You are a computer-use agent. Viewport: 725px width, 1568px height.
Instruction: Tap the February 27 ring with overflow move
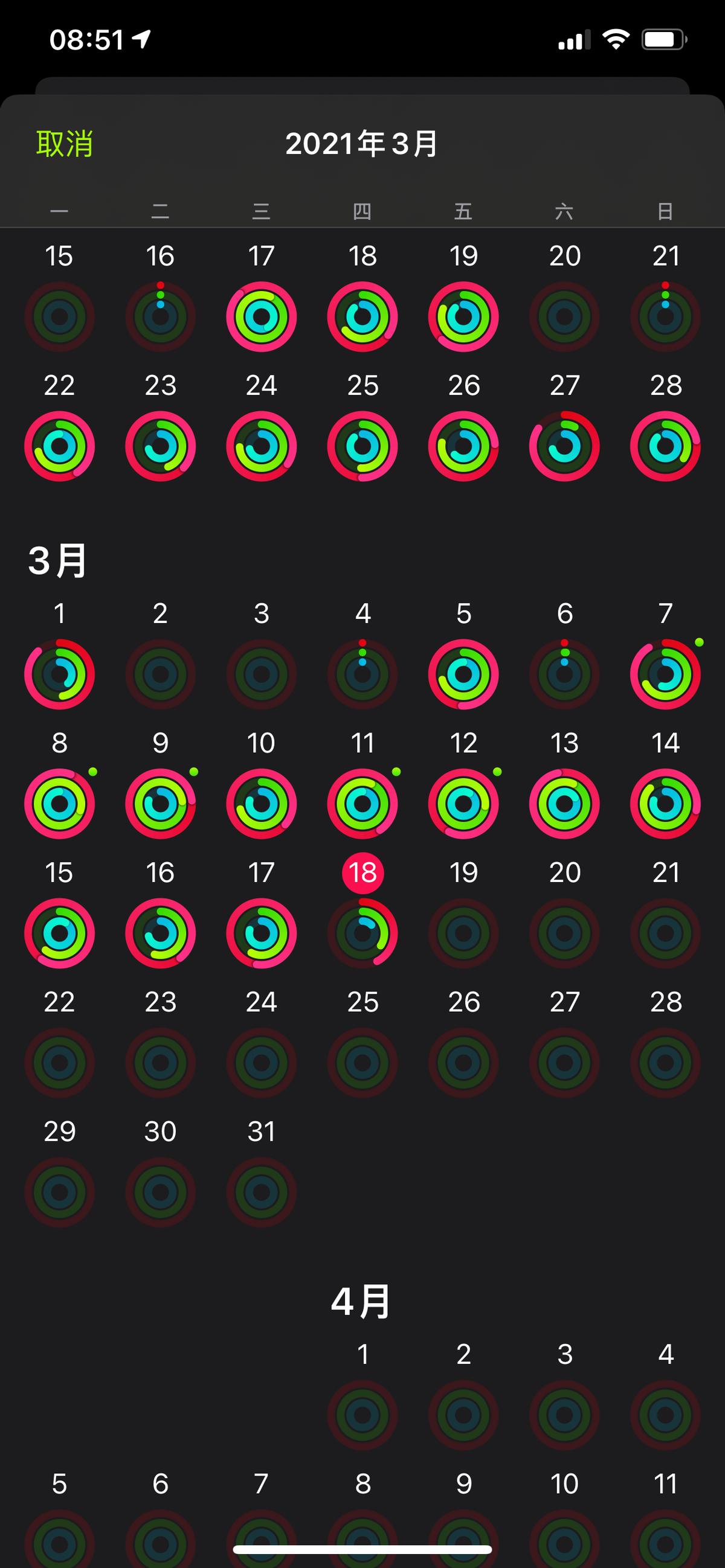click(x=565, y=446)
